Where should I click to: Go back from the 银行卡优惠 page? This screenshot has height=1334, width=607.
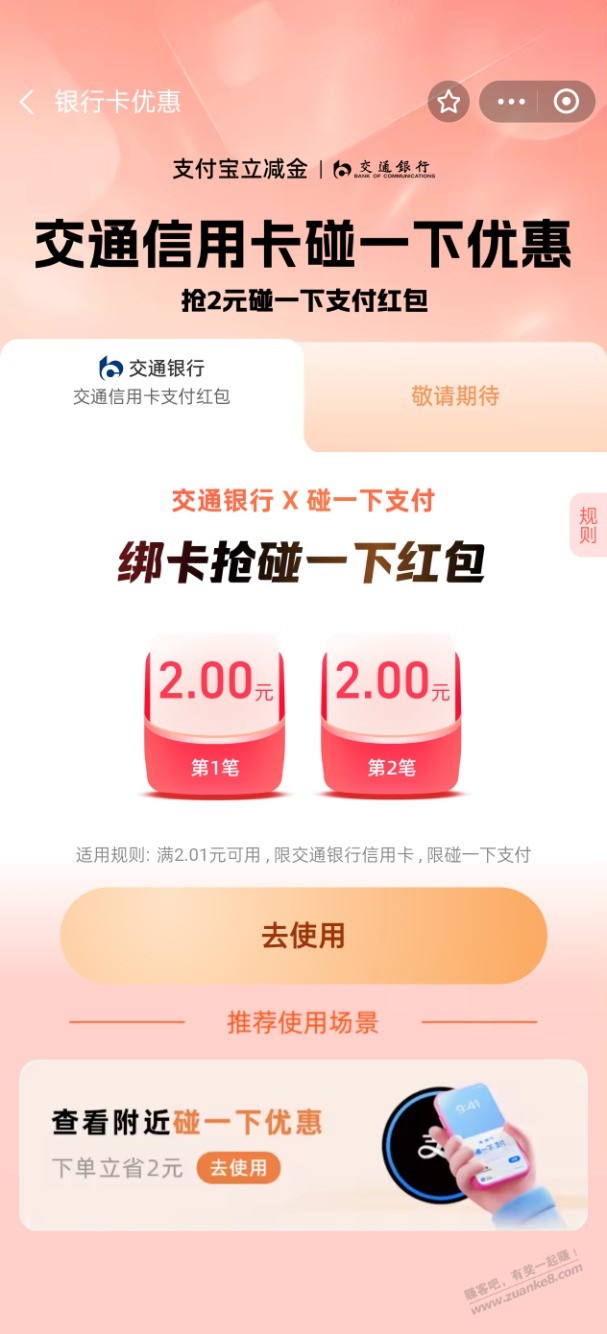pos(28,102)
